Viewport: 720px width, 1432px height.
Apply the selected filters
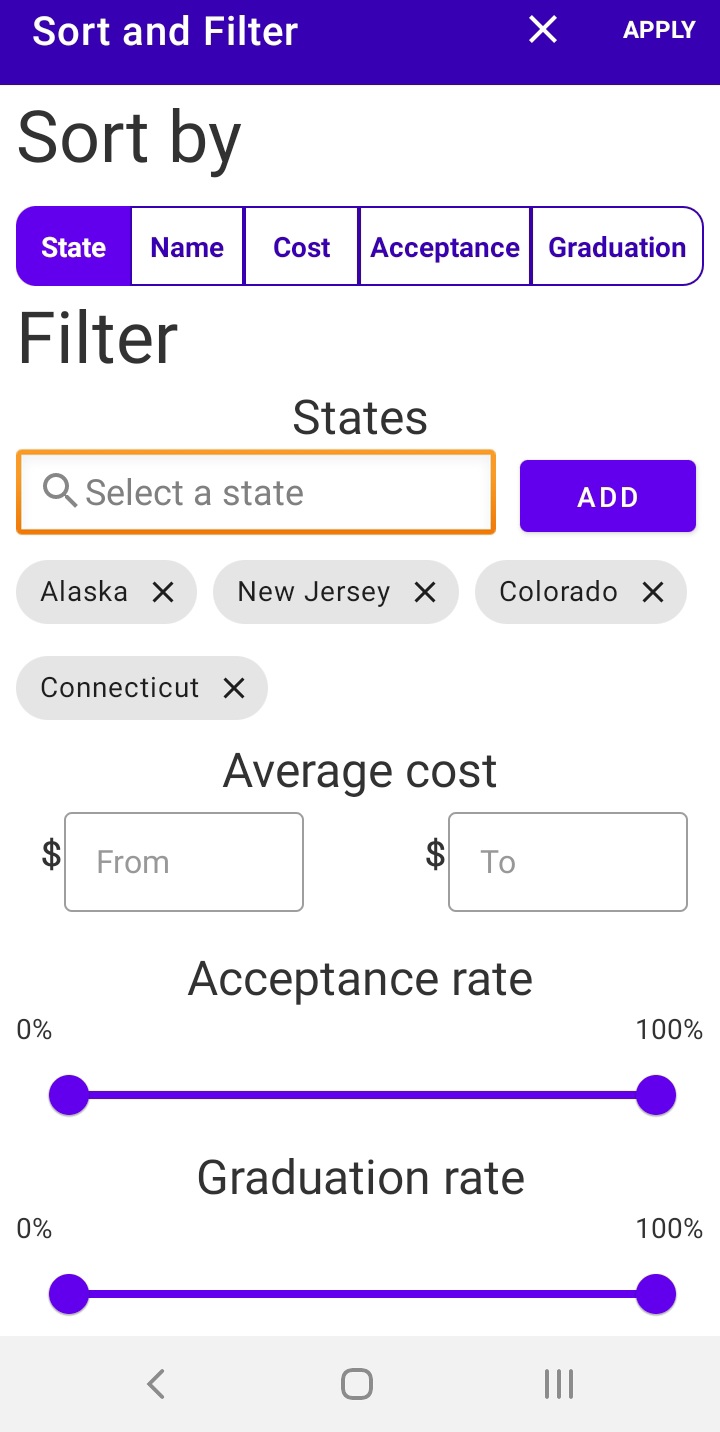(659, 30)
